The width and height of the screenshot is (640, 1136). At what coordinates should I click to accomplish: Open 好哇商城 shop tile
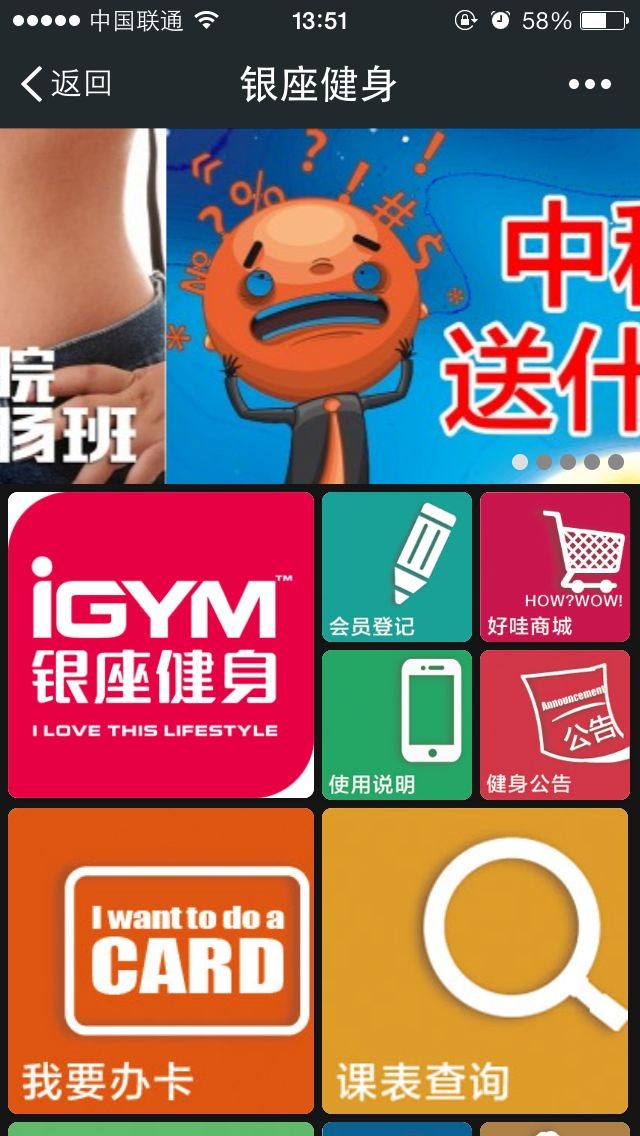[555, 567]
